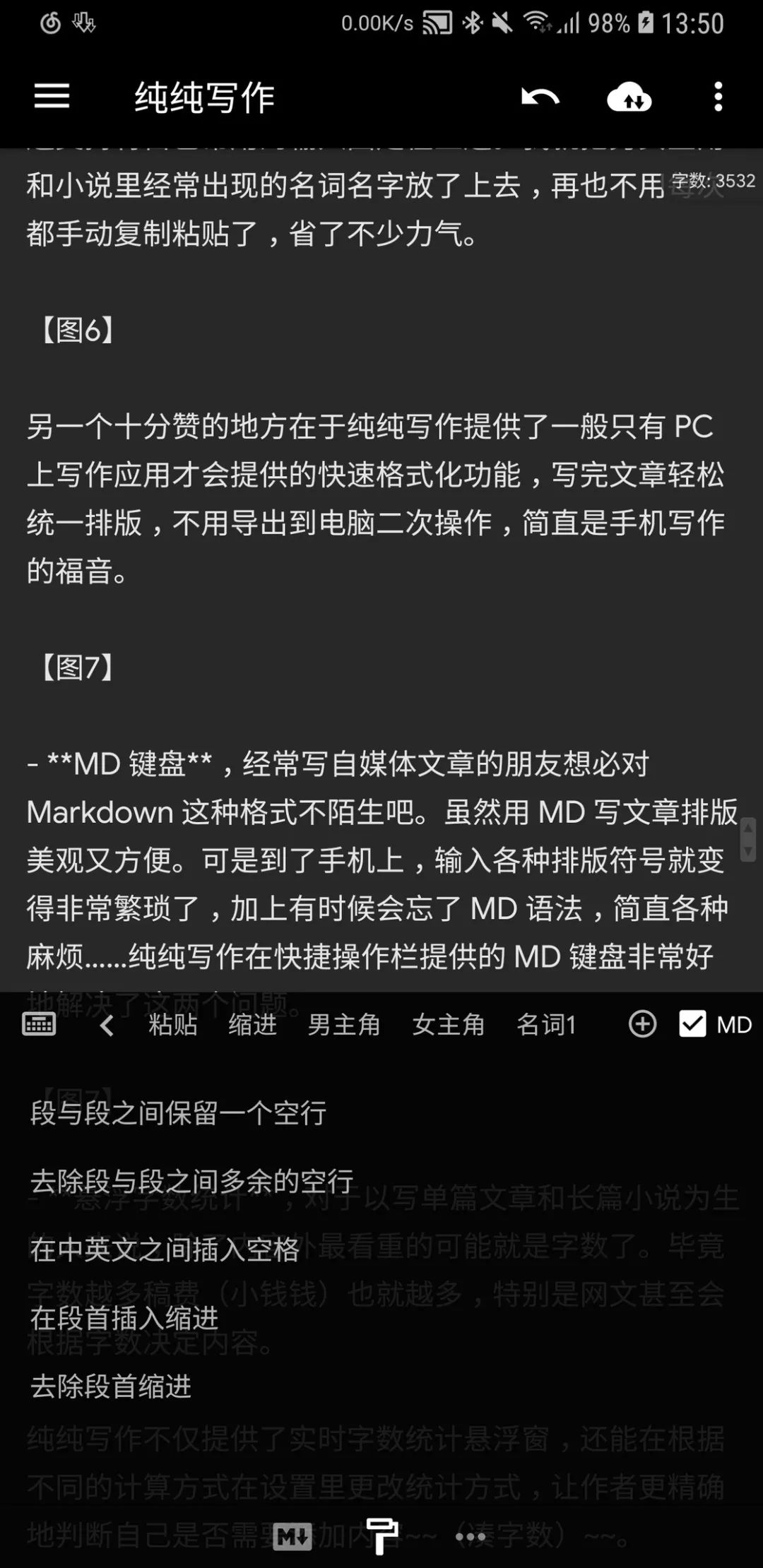The image size is (763, 1568).
Task: Select 去除段与段之间多余的空行
Action: pyautogui.click(x=192, y=1181)
